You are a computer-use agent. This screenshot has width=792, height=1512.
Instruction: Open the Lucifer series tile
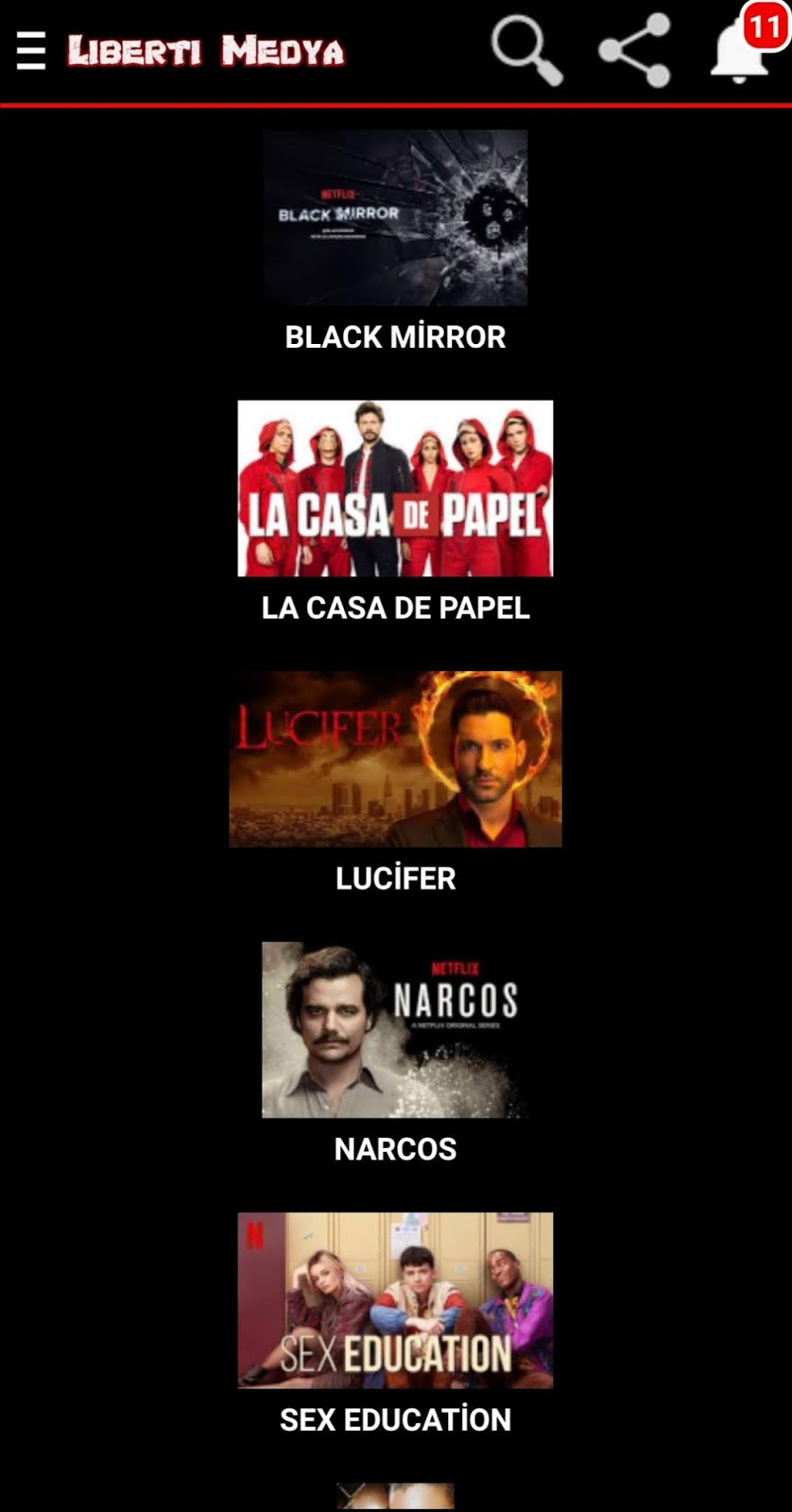point(395,759)
